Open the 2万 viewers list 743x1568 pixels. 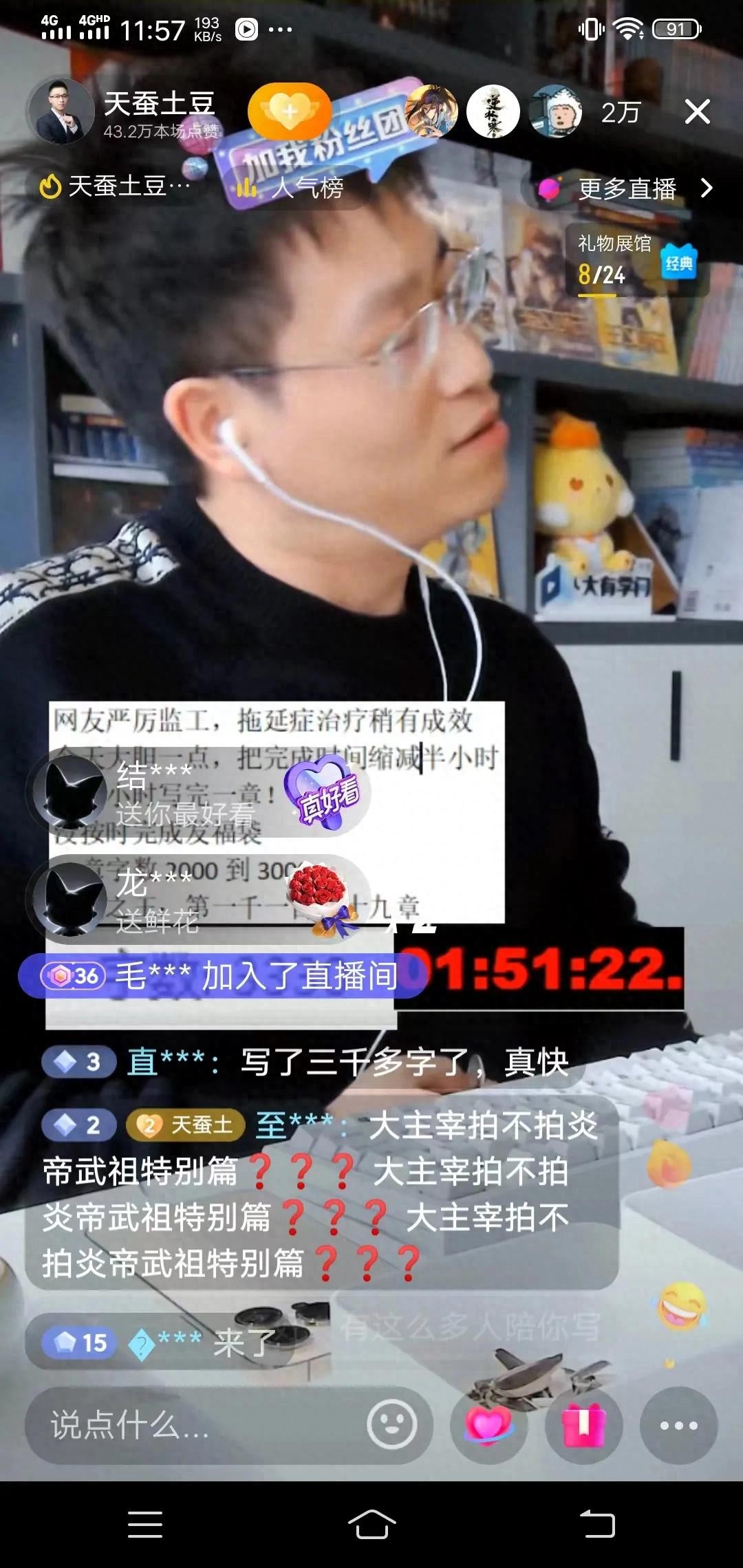coord(621,113)
